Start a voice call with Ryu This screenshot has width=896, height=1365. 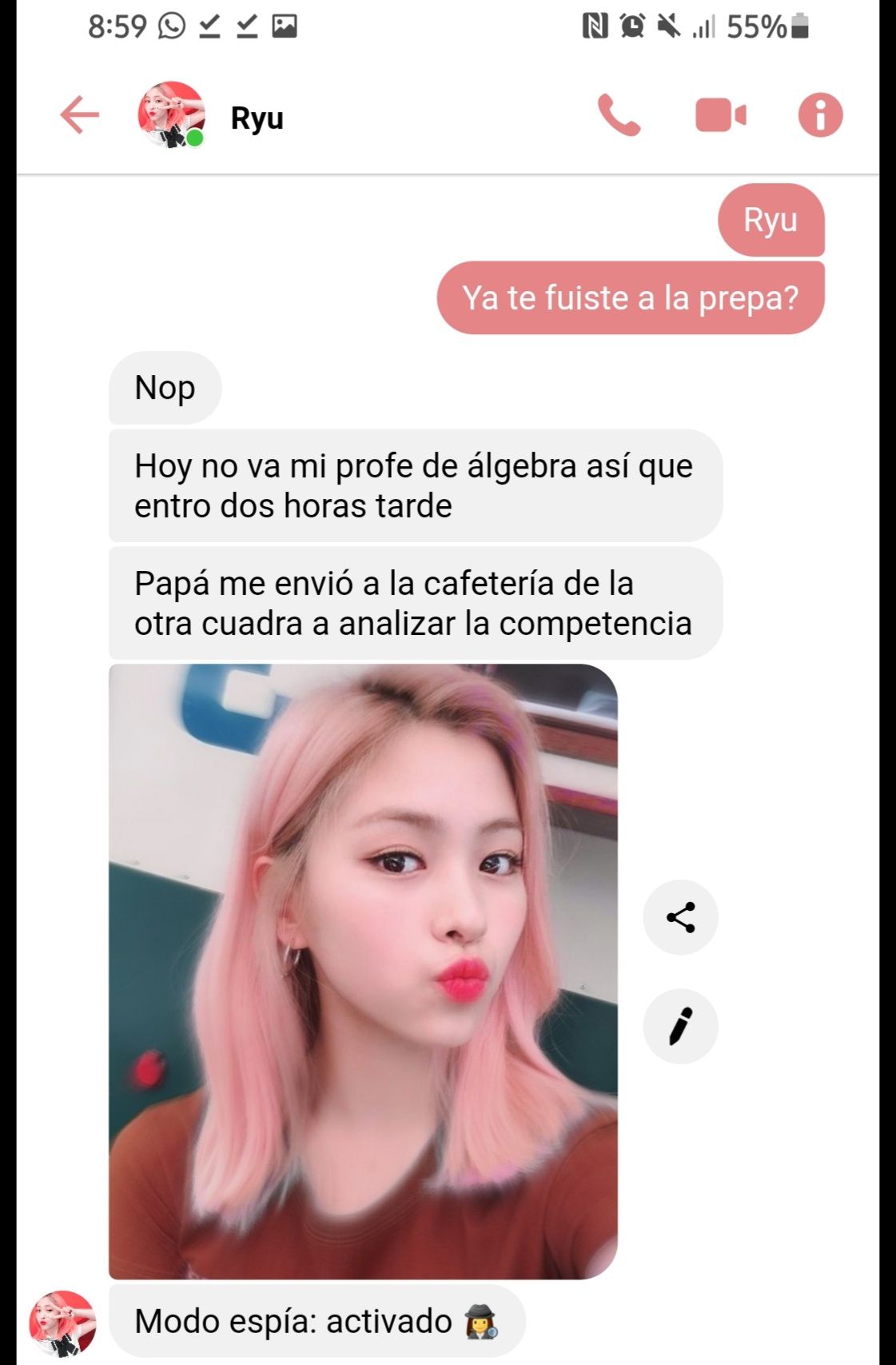(619, 116)
